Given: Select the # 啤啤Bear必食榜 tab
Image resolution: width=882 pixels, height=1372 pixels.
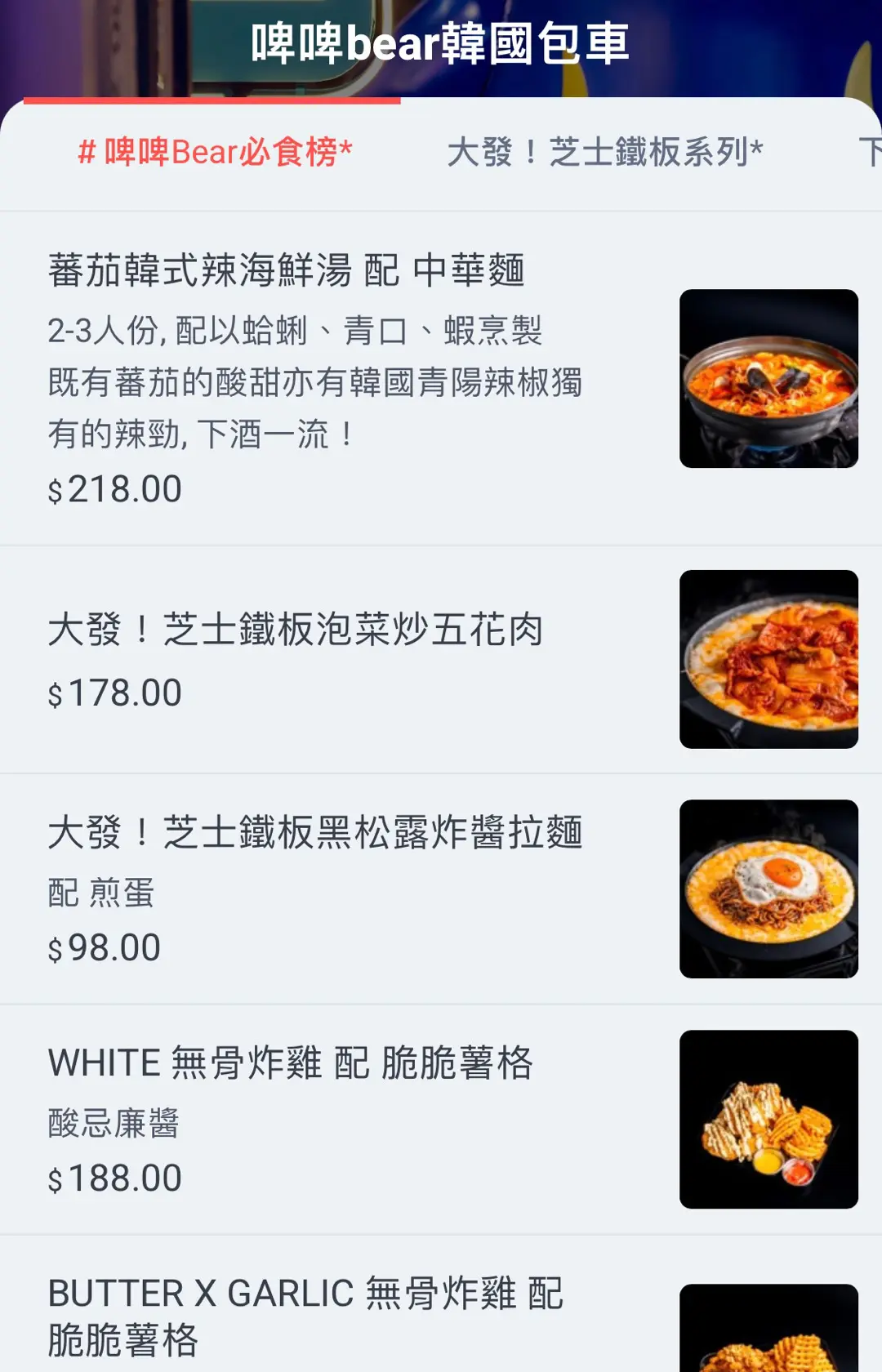Looking at the screenshot, I should (x=214, y=153).
